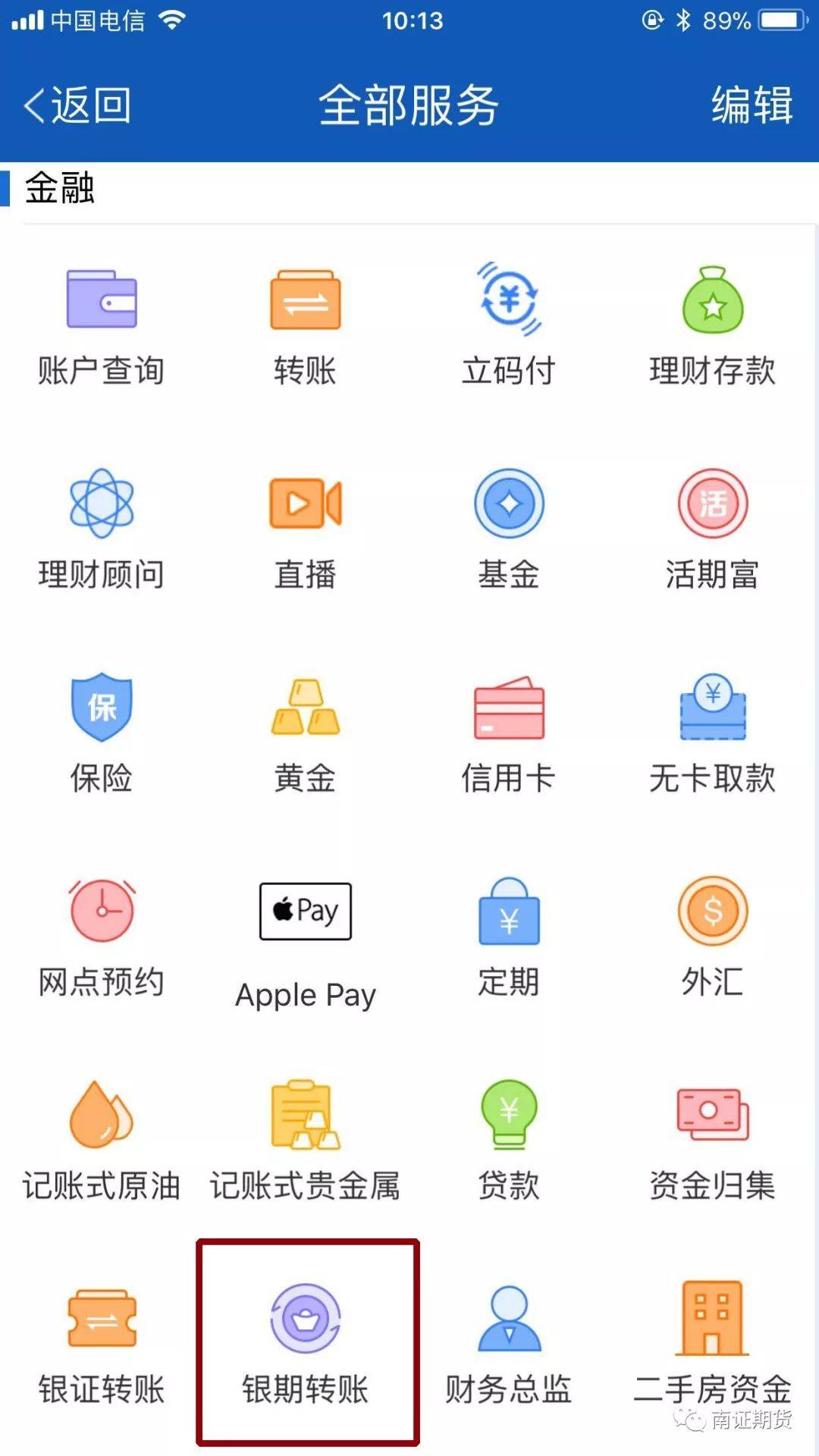The width and height of the screenshot is (819, 1456).
Task: Open the 转账 transfer service
Action: click(305, 328)
